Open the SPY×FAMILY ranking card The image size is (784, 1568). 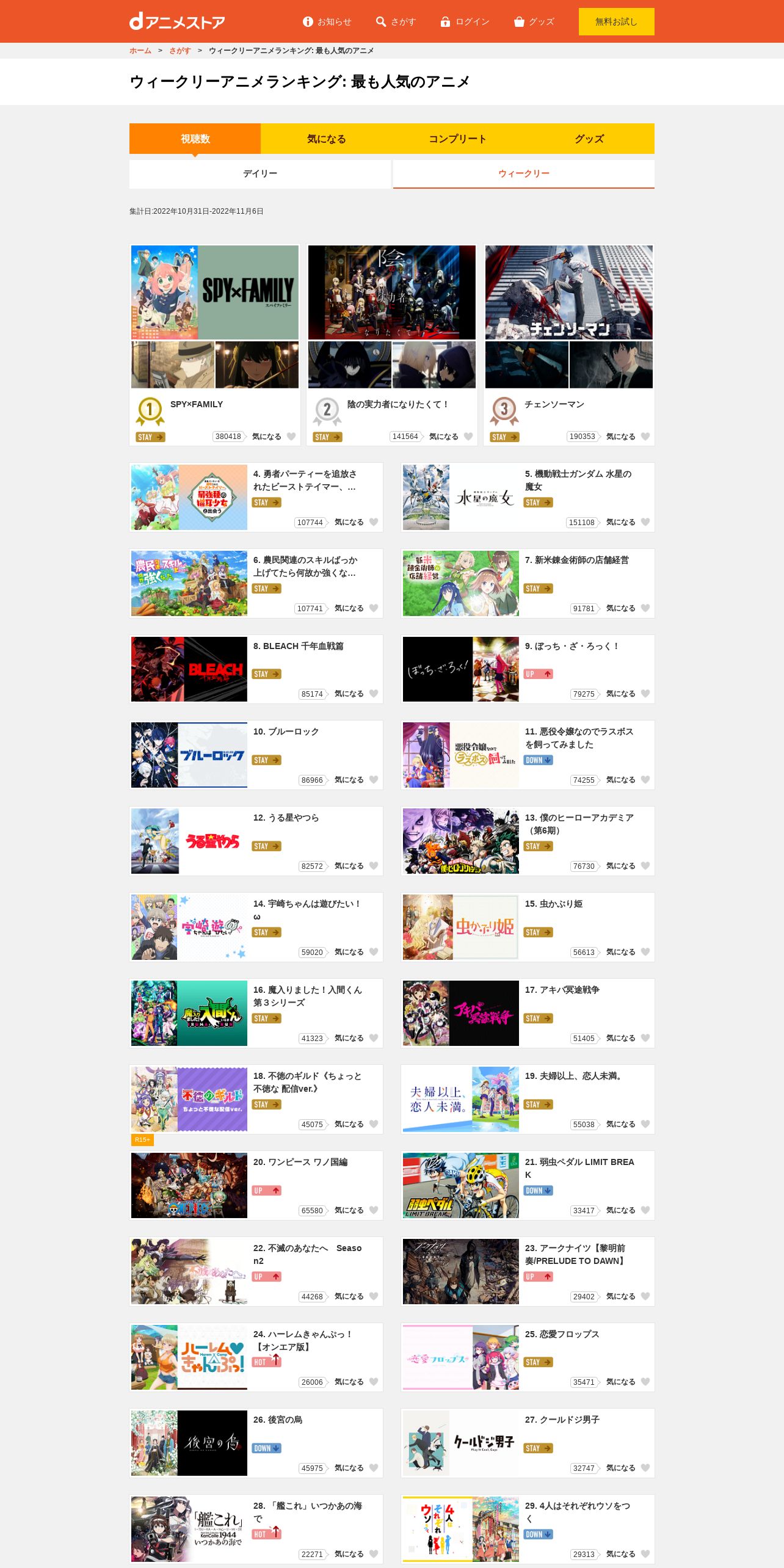point(214,318)
